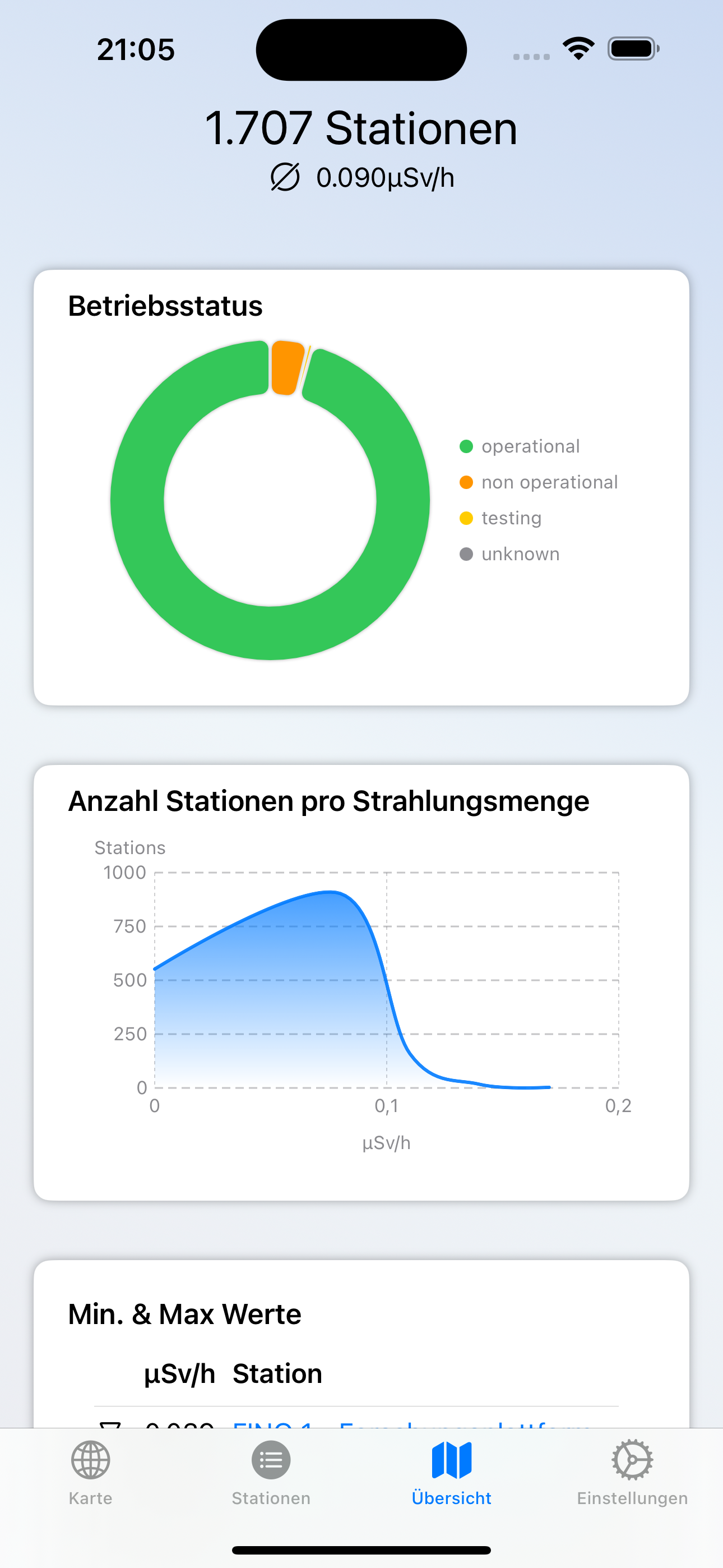Viewport: 723px width, 1568px height.
Task: Tap the green operational legend dot
Action: click(x=466, y=446)
